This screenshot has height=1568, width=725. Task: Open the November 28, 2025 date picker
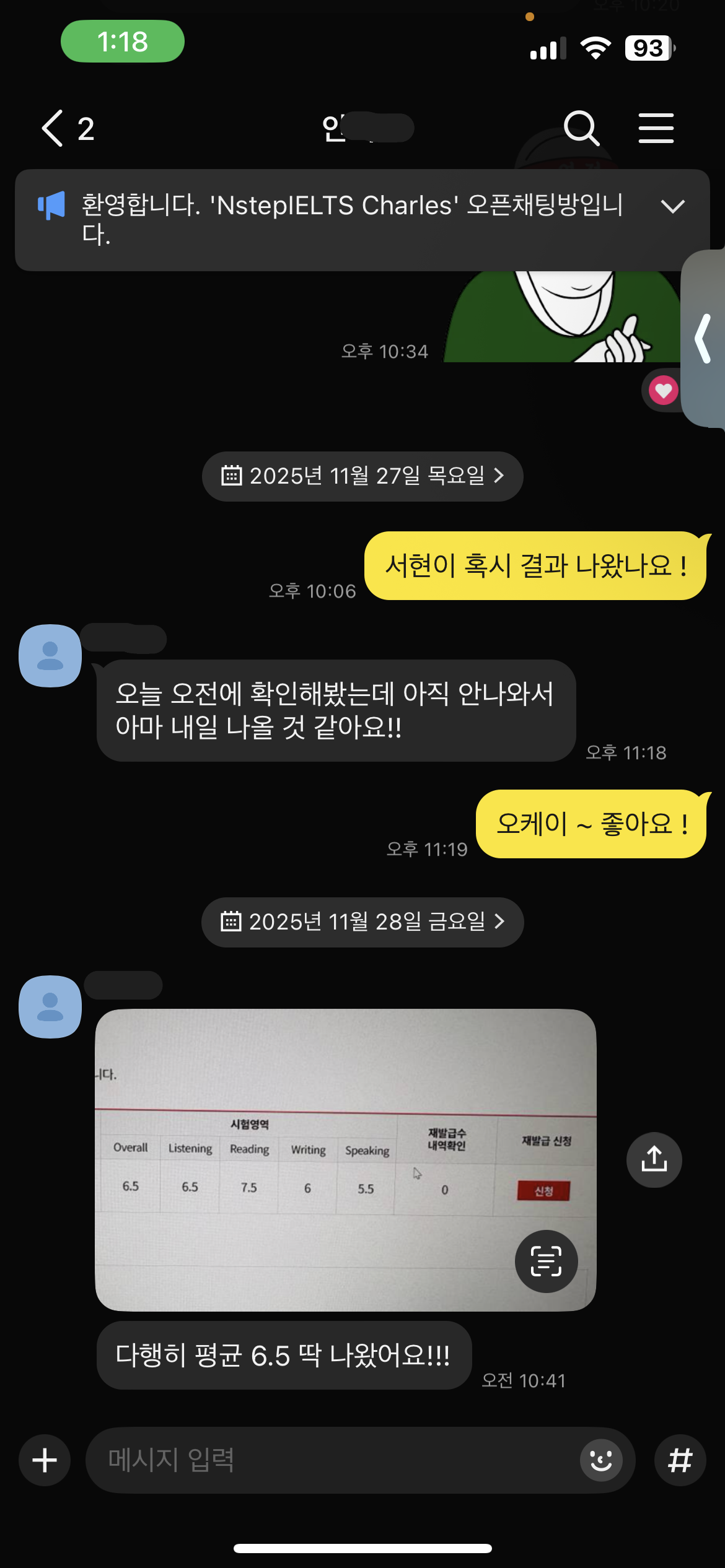pyautogui.click(x=362, y=922)
